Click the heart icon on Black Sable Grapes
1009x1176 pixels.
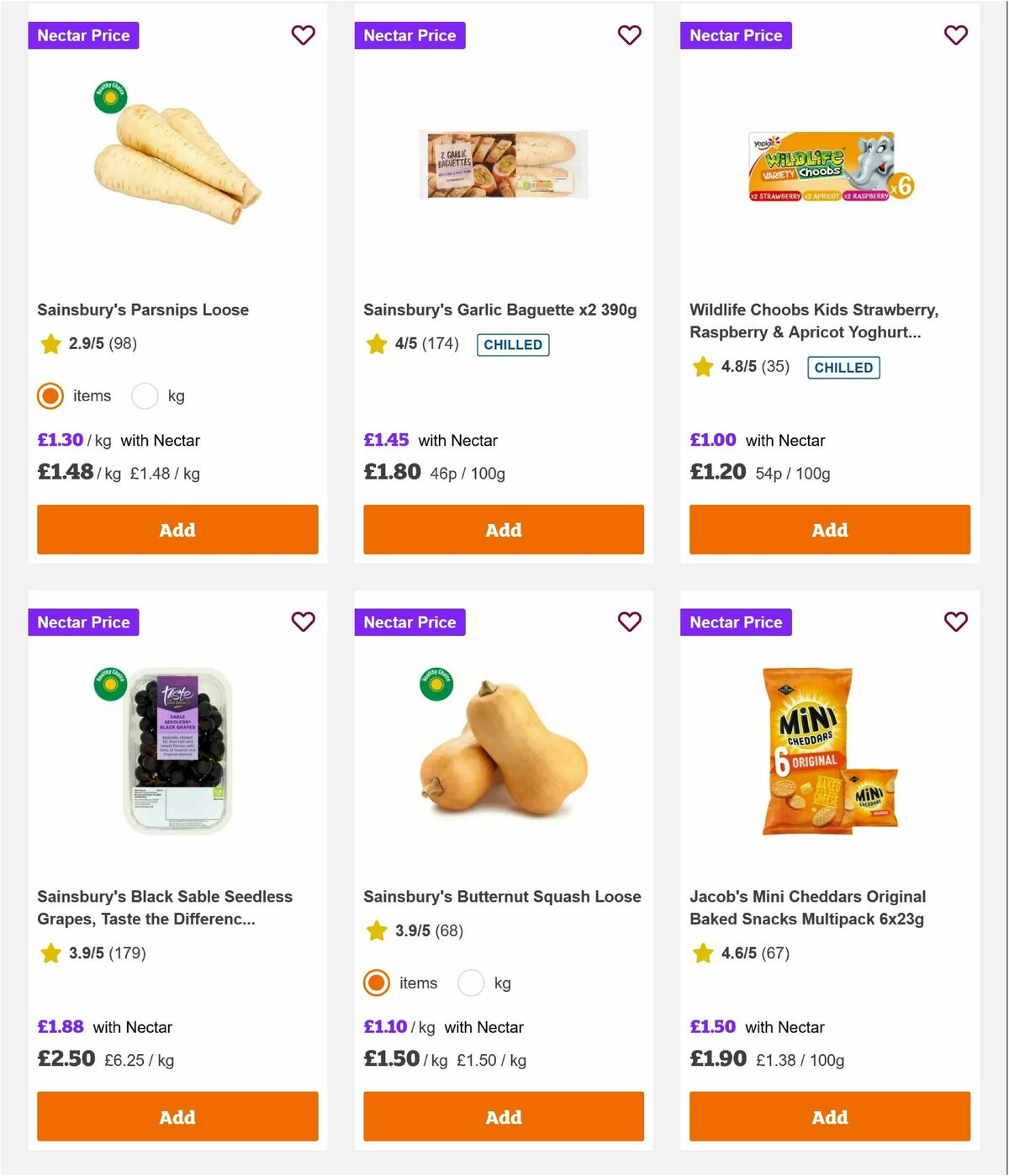[x=303, y=622]
